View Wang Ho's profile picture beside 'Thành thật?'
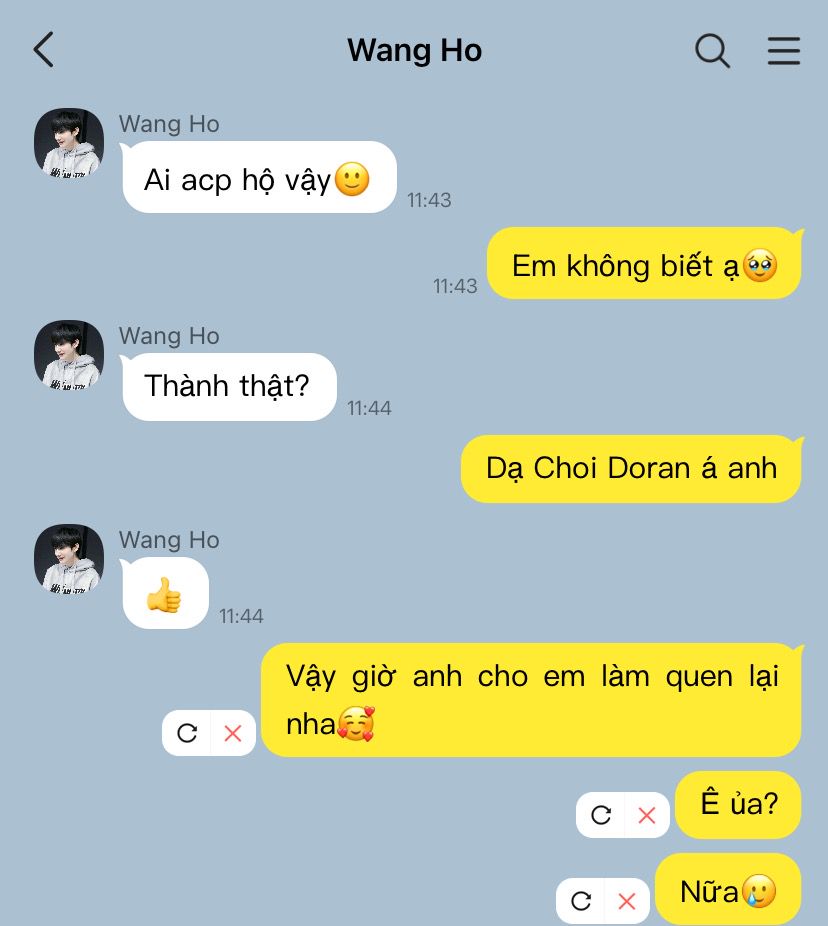This screenshot has width=828, height=926. point(69,355)
